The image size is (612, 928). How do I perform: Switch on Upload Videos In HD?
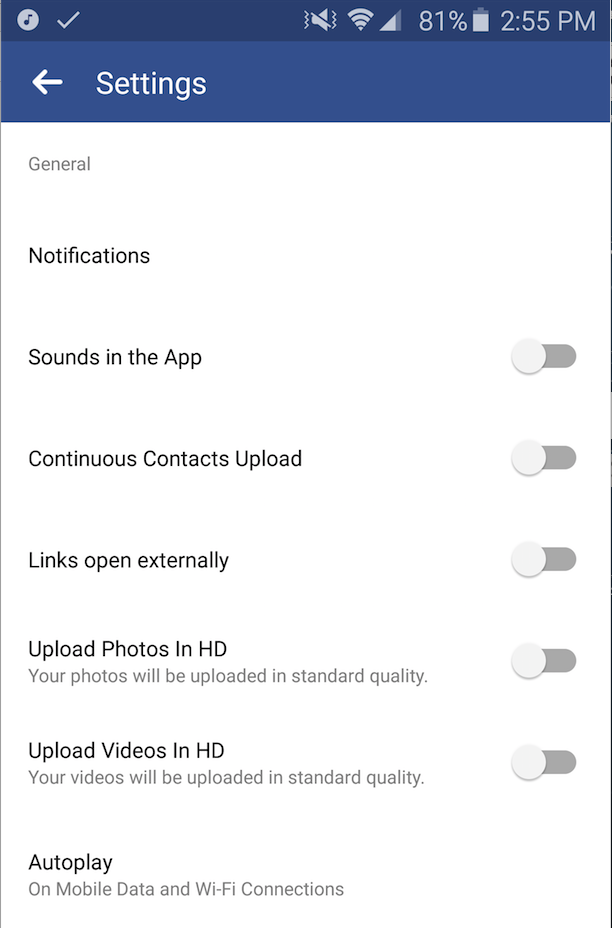544,763
